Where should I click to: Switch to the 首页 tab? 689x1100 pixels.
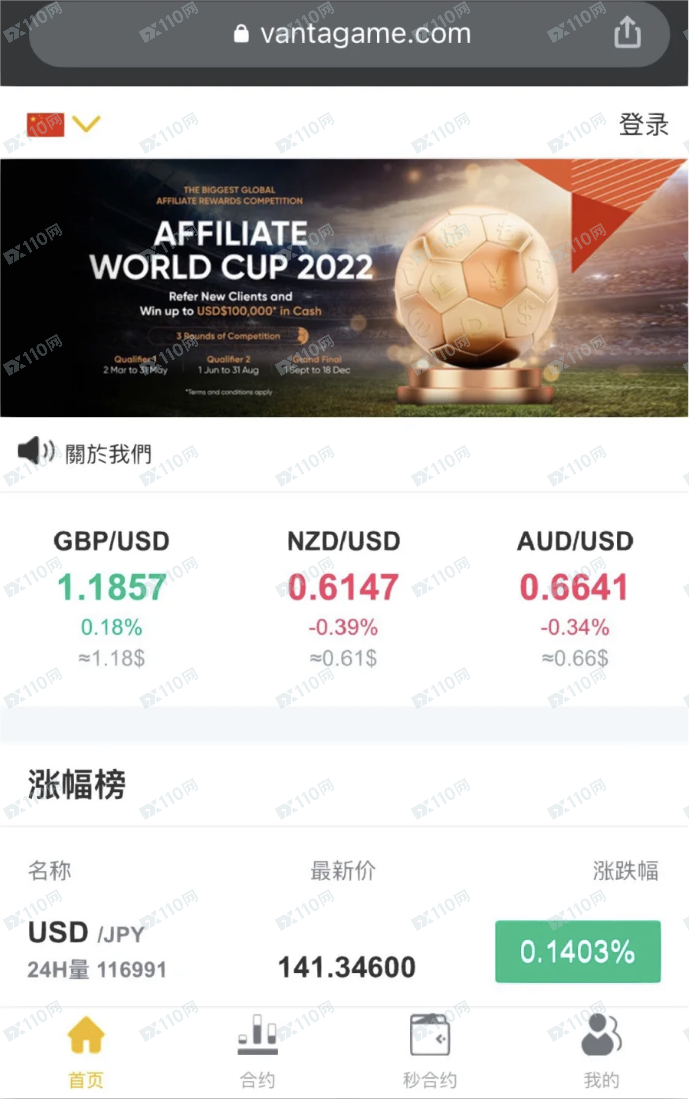86,1052
